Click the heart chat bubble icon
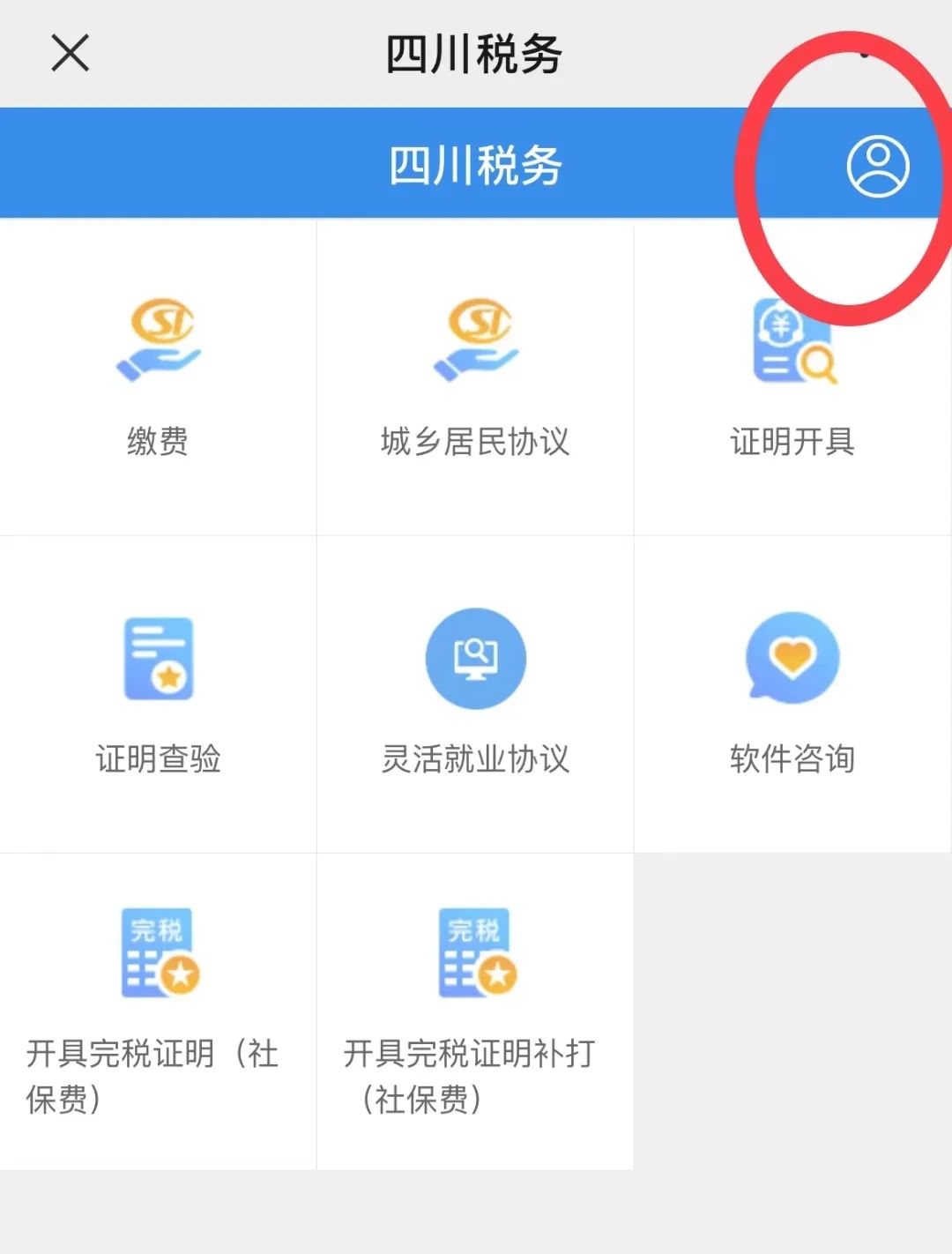Image resolution: width=952 pixels, height=1254 pixels. click(792, 659)
